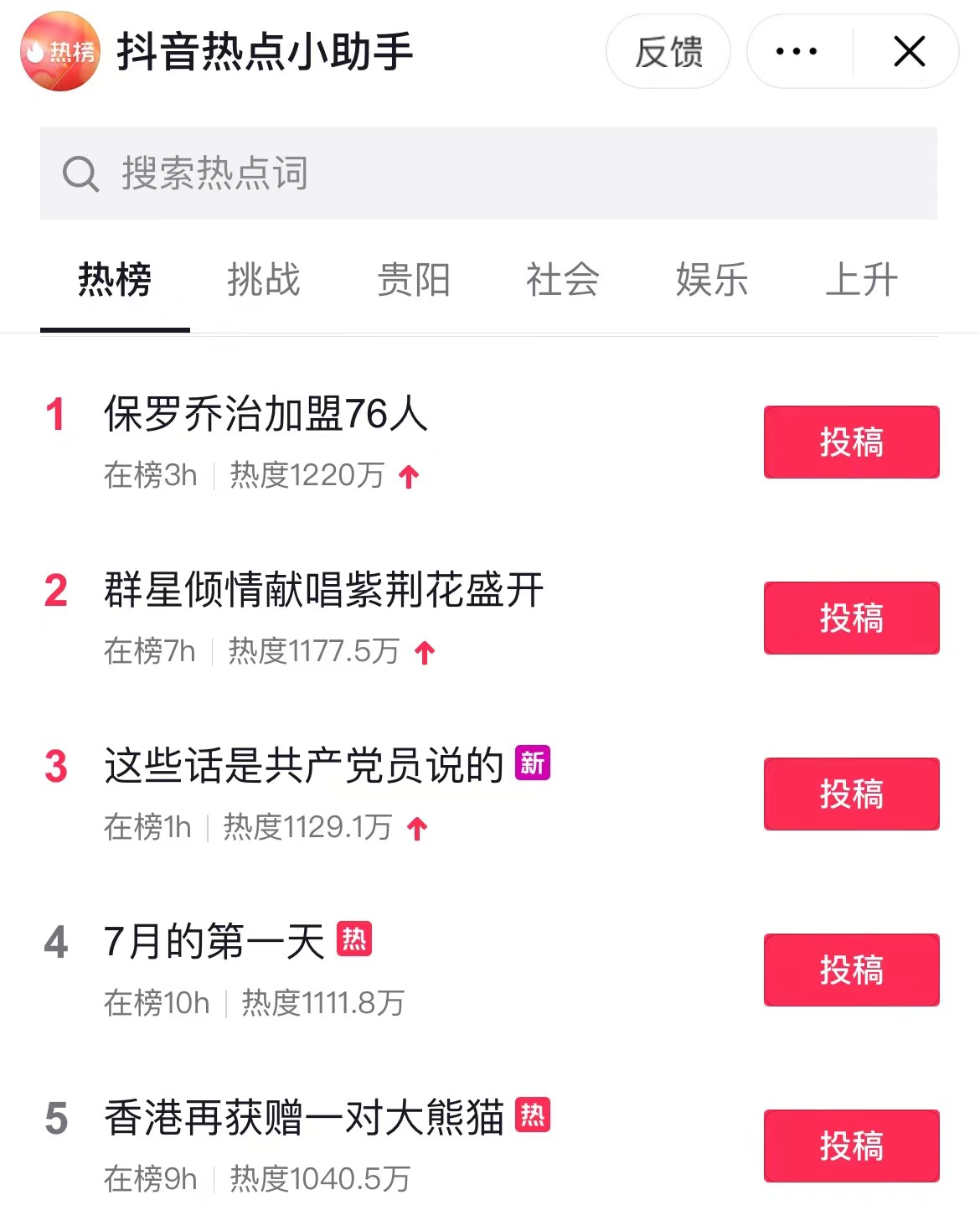This screenshot has width=980, height=1226.
Task: Tap 投稿 for 7月的第一天
Action: coord(852,970)
